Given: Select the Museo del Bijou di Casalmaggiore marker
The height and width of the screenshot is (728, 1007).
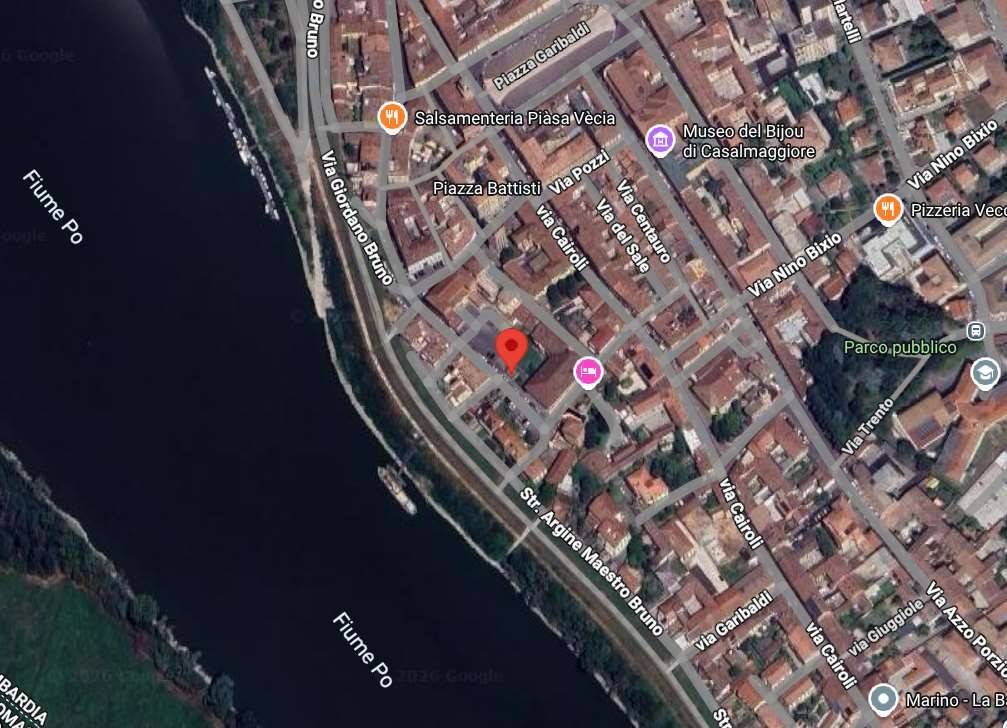Looking at the screenshot, I should pos(659,140).
